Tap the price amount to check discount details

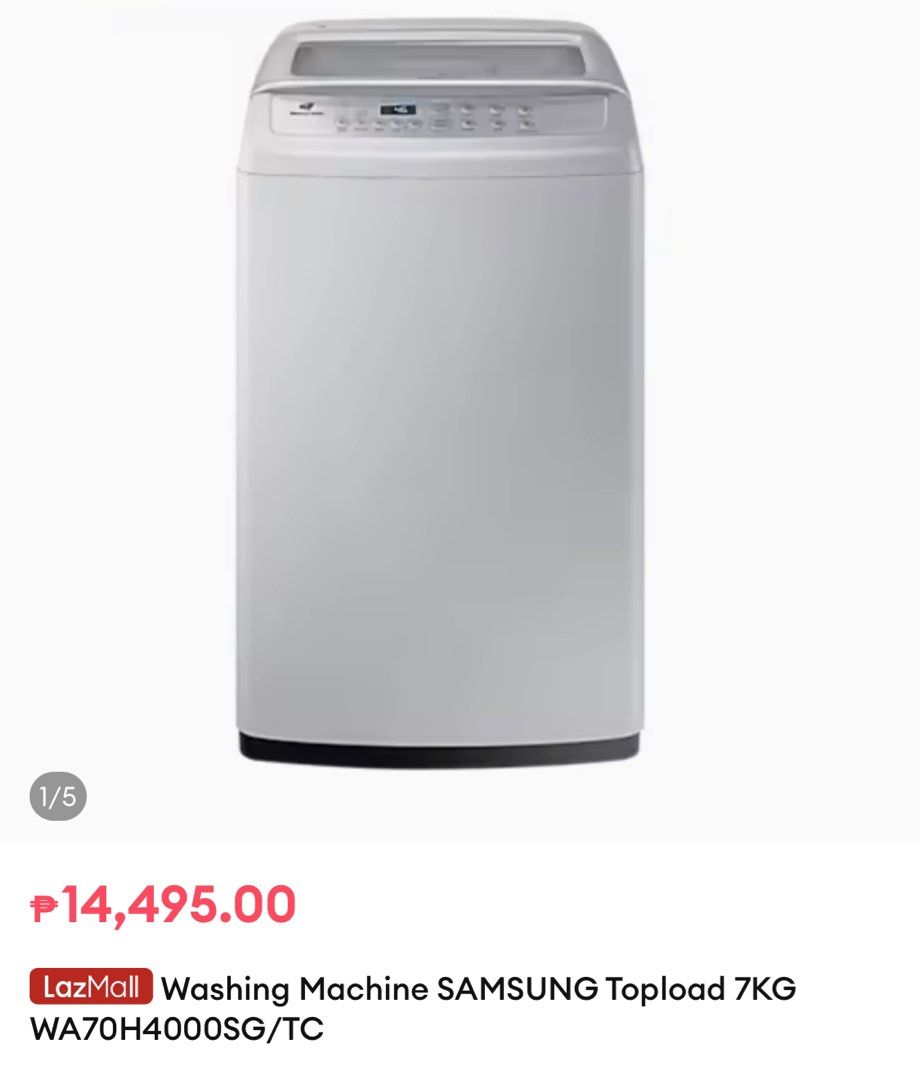pyautogui.click(x=165, y=905)
